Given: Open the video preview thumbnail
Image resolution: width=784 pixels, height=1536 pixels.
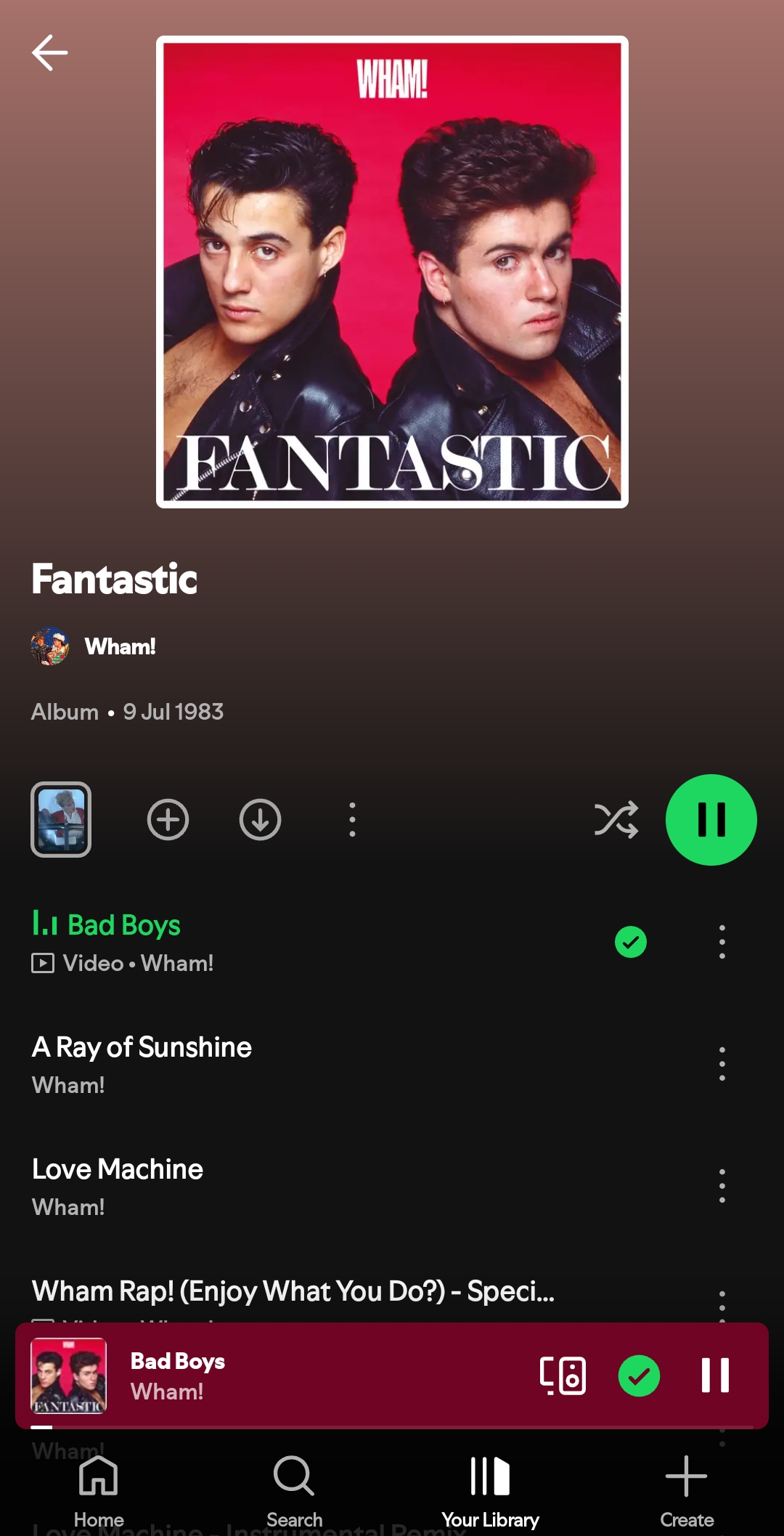Looking at the screenshot, I should click(x=61, y=819).
